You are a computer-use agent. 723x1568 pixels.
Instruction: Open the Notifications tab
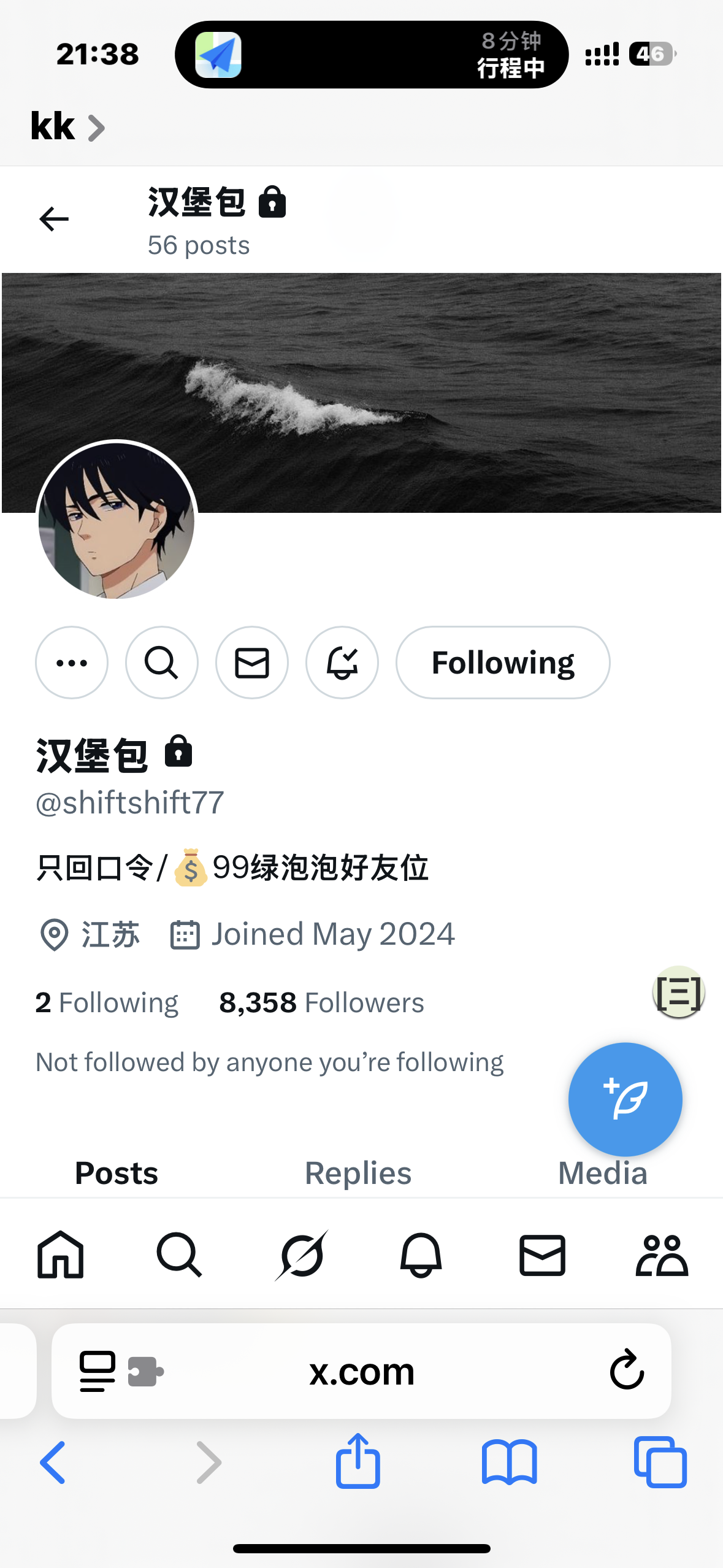click(421, 1255)
